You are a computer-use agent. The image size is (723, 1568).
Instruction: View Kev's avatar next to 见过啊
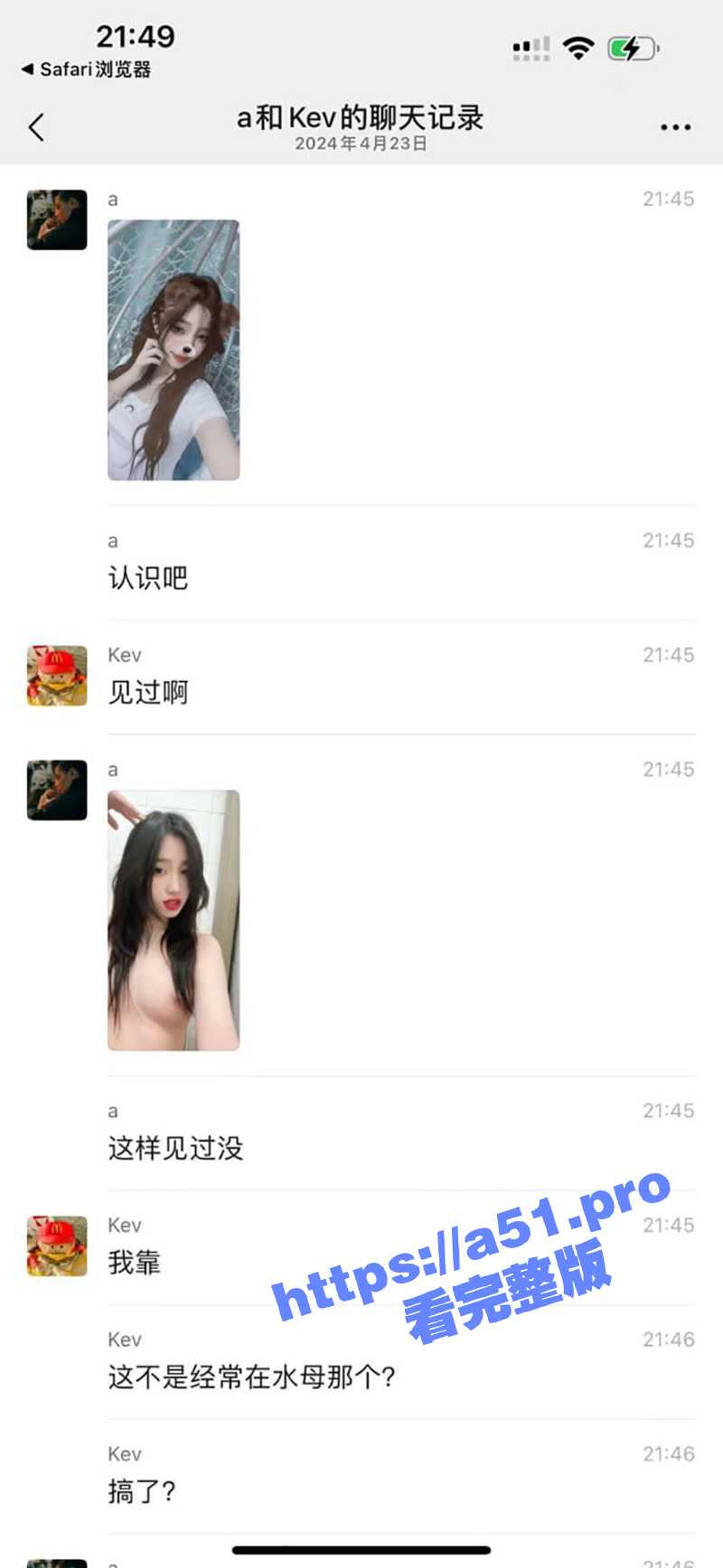[57, 675]
